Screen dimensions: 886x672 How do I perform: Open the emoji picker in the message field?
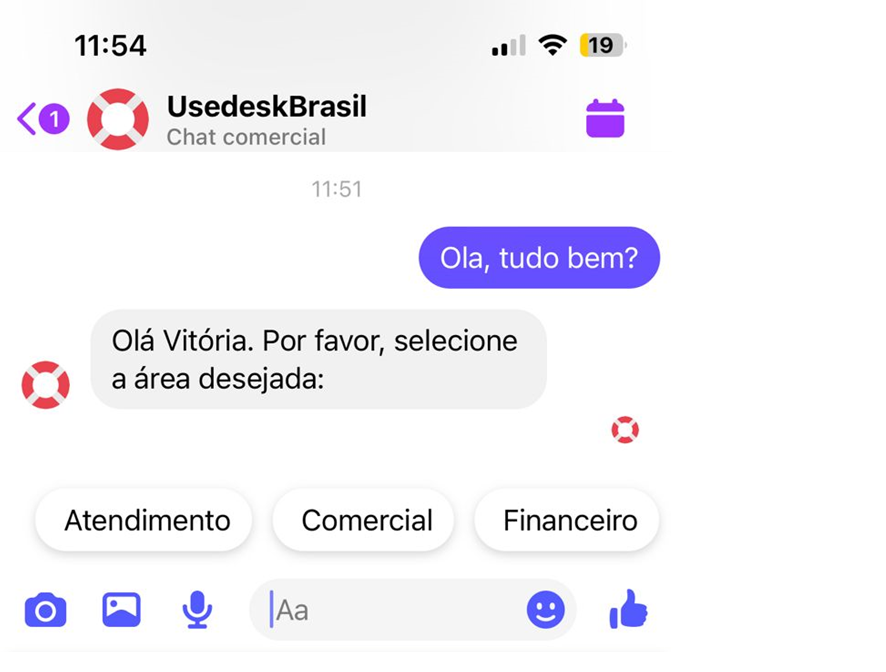pos(545,610)
